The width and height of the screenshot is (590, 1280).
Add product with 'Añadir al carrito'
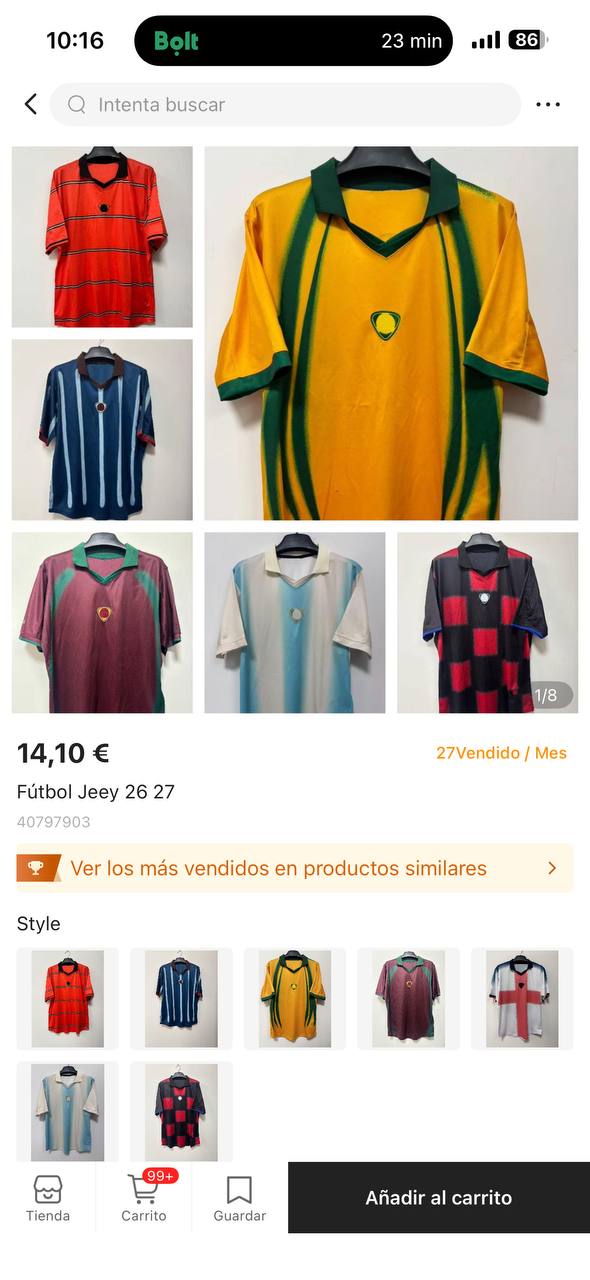[439, 1197]
